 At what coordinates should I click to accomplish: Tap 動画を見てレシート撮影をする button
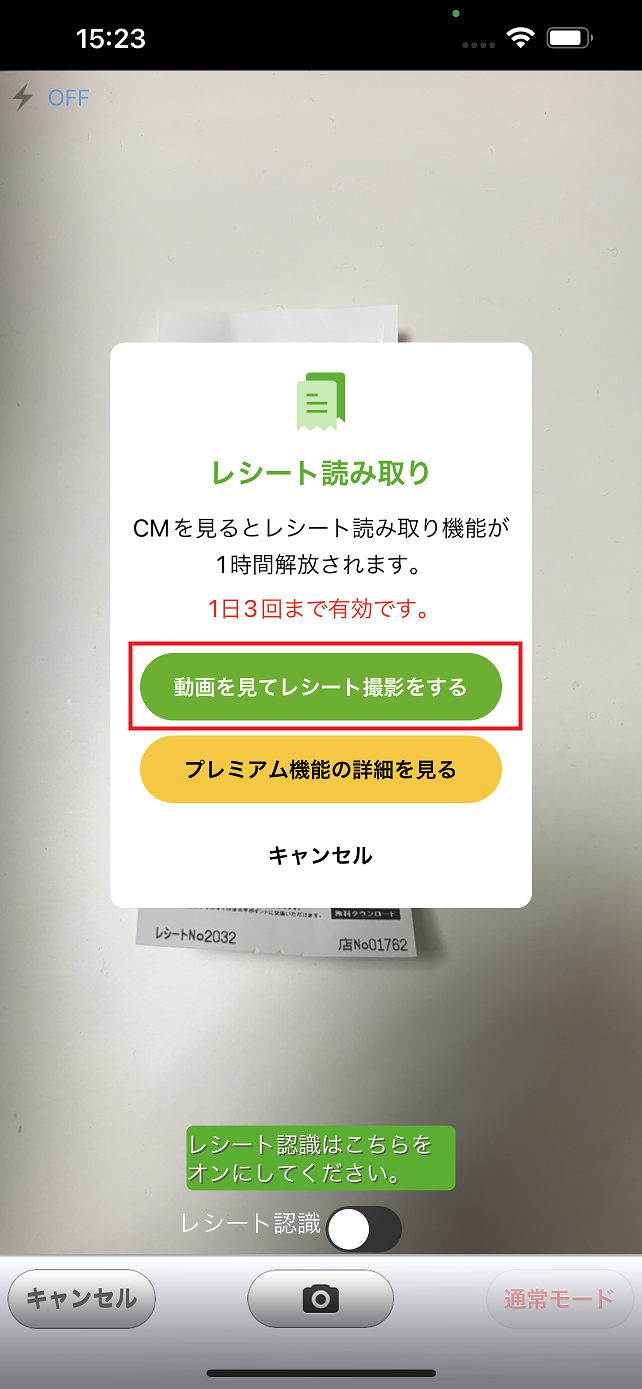[x=320, y=687]
